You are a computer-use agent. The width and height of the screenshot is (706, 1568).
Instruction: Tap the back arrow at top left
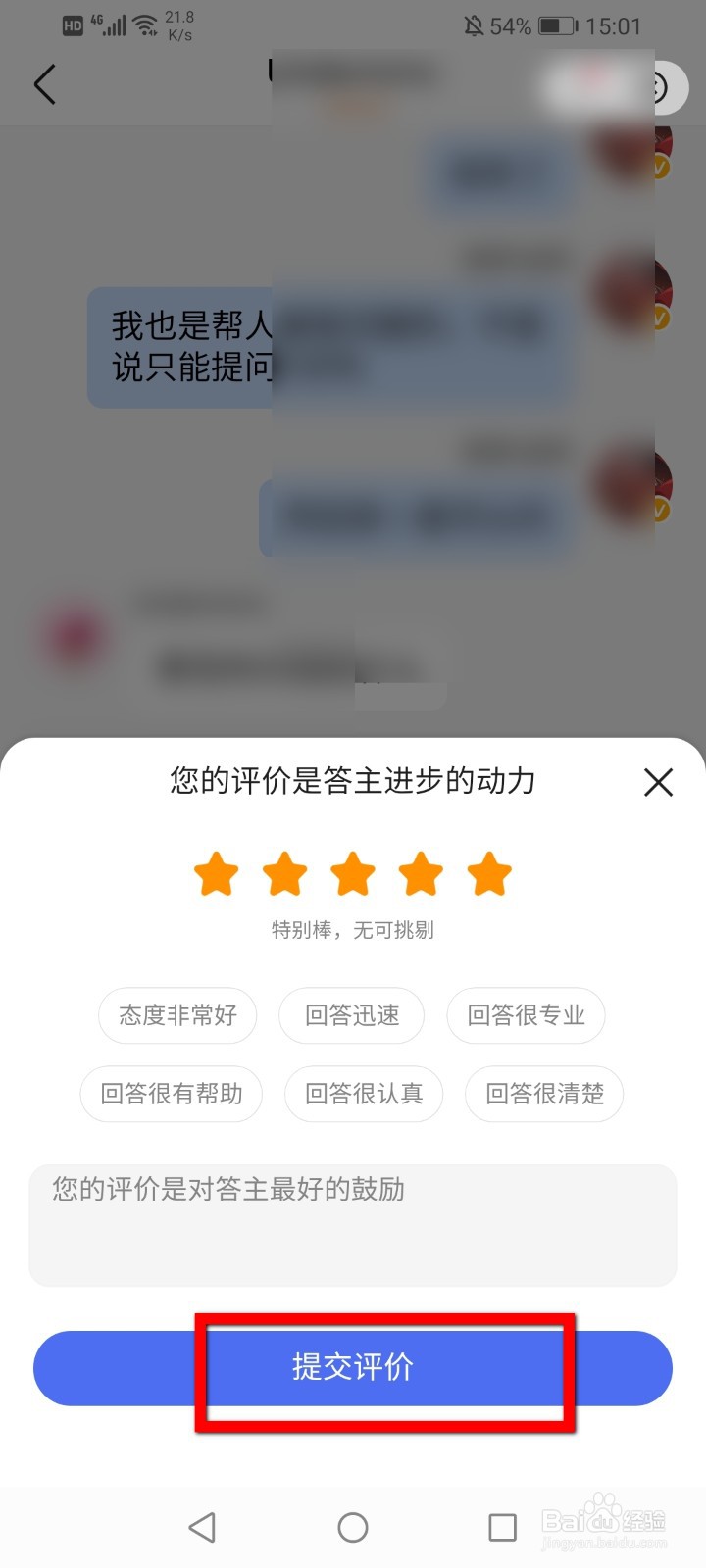(44, 85)
